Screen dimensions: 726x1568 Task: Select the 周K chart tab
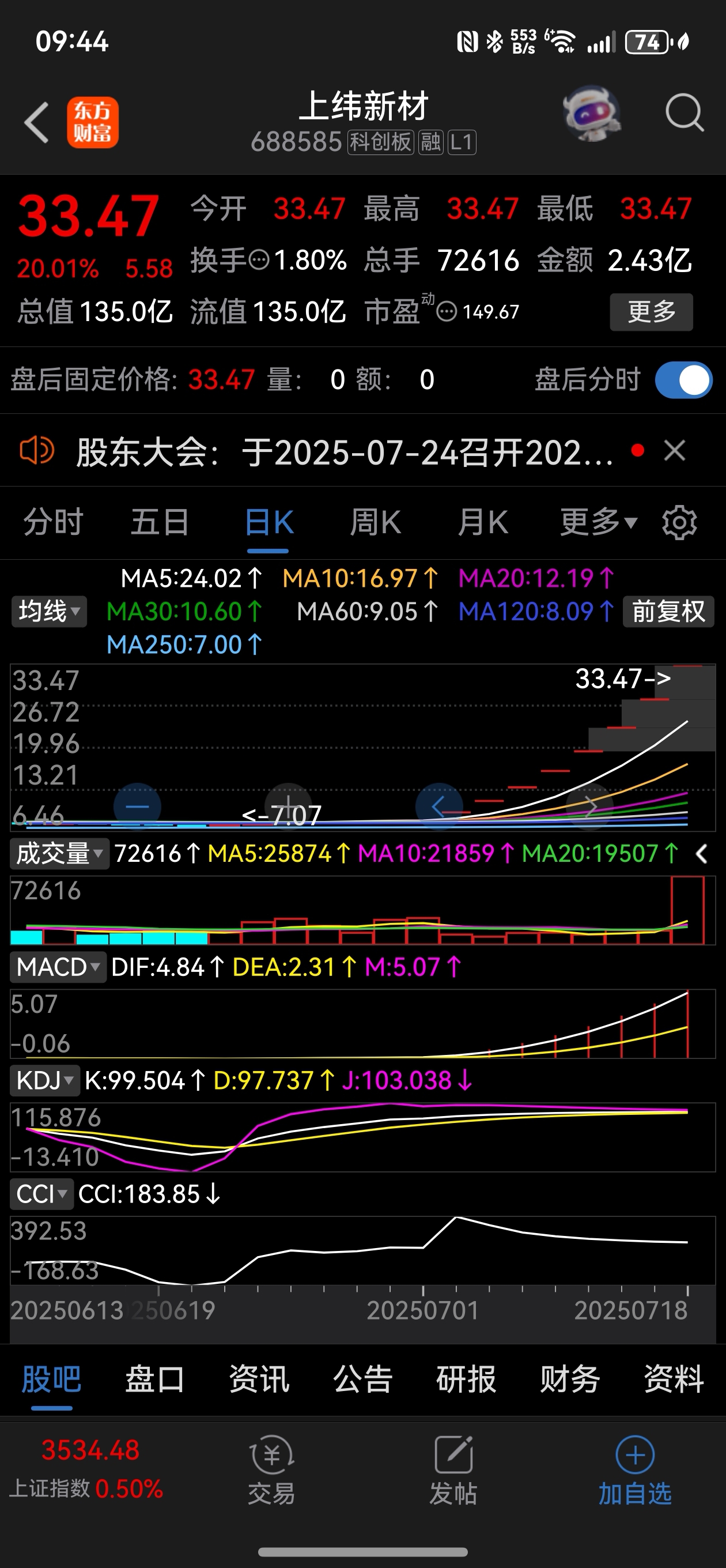pyautogui.click(x=376, y=522)
